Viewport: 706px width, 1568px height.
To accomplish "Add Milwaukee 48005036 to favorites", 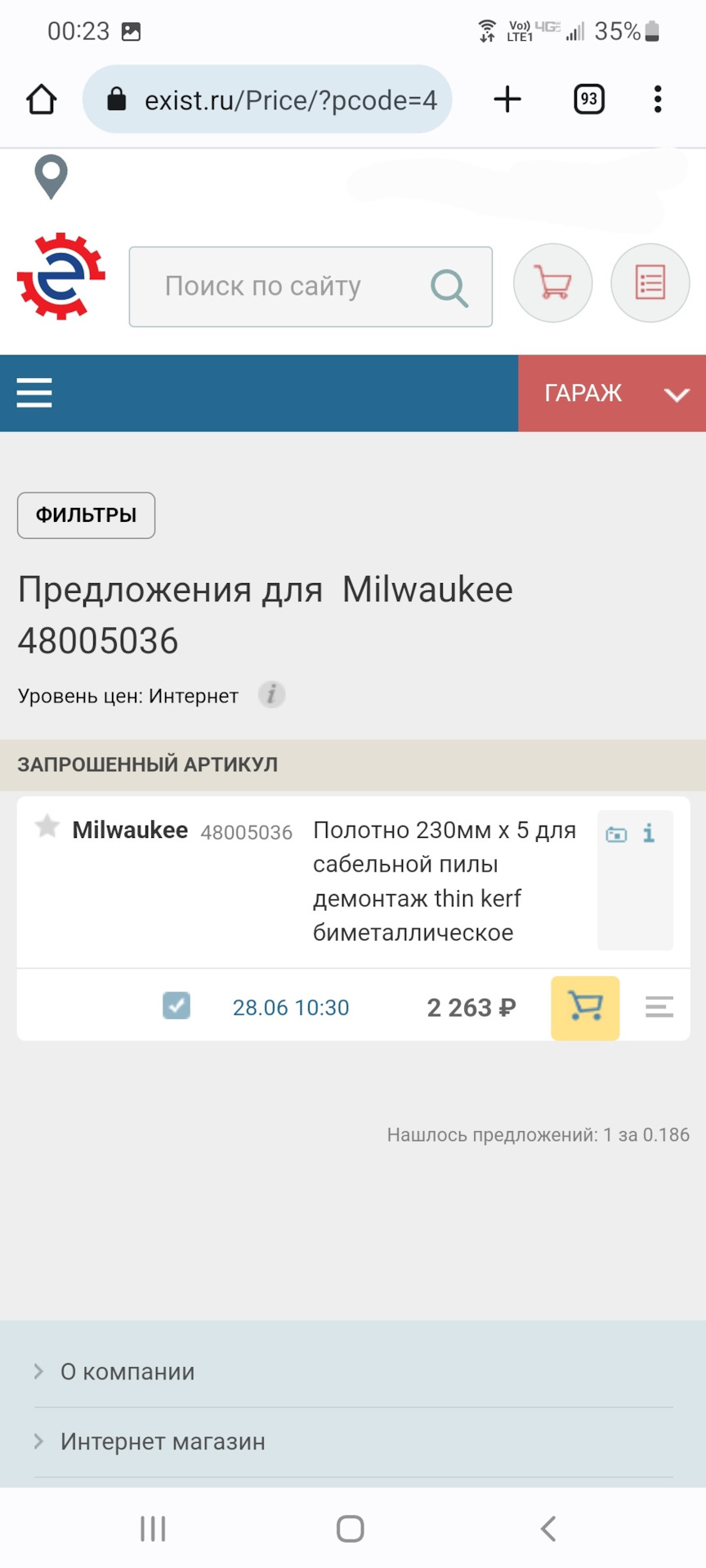I will [x=47, y=826].
